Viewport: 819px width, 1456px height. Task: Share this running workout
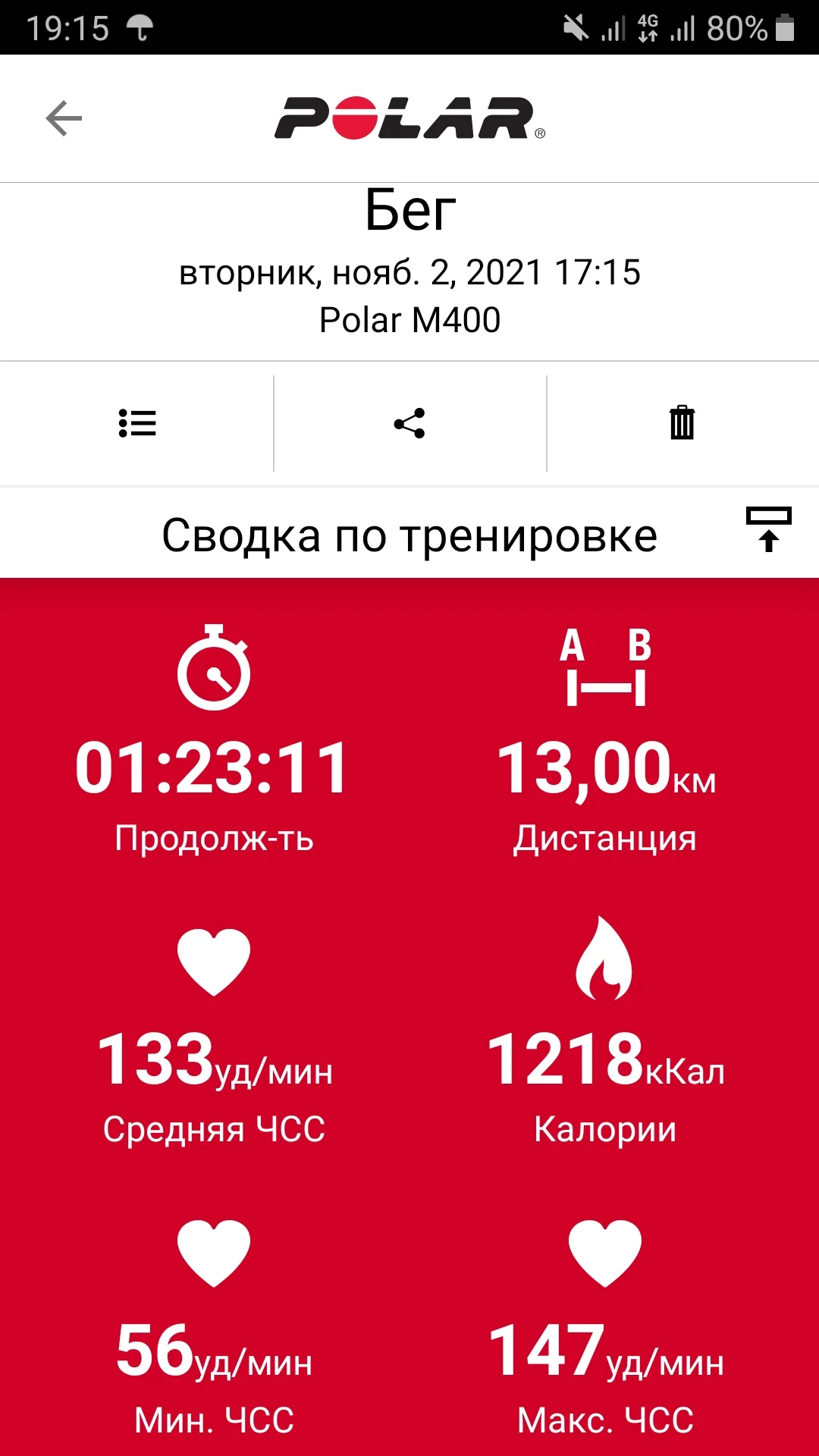(409, 423)
